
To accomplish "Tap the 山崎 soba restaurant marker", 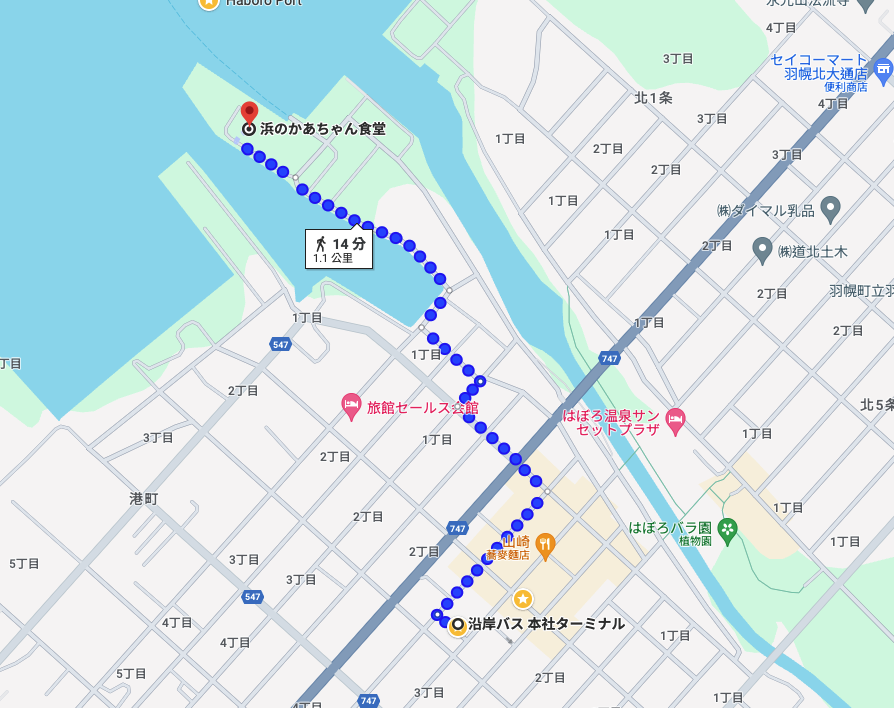I will [545, 545].
